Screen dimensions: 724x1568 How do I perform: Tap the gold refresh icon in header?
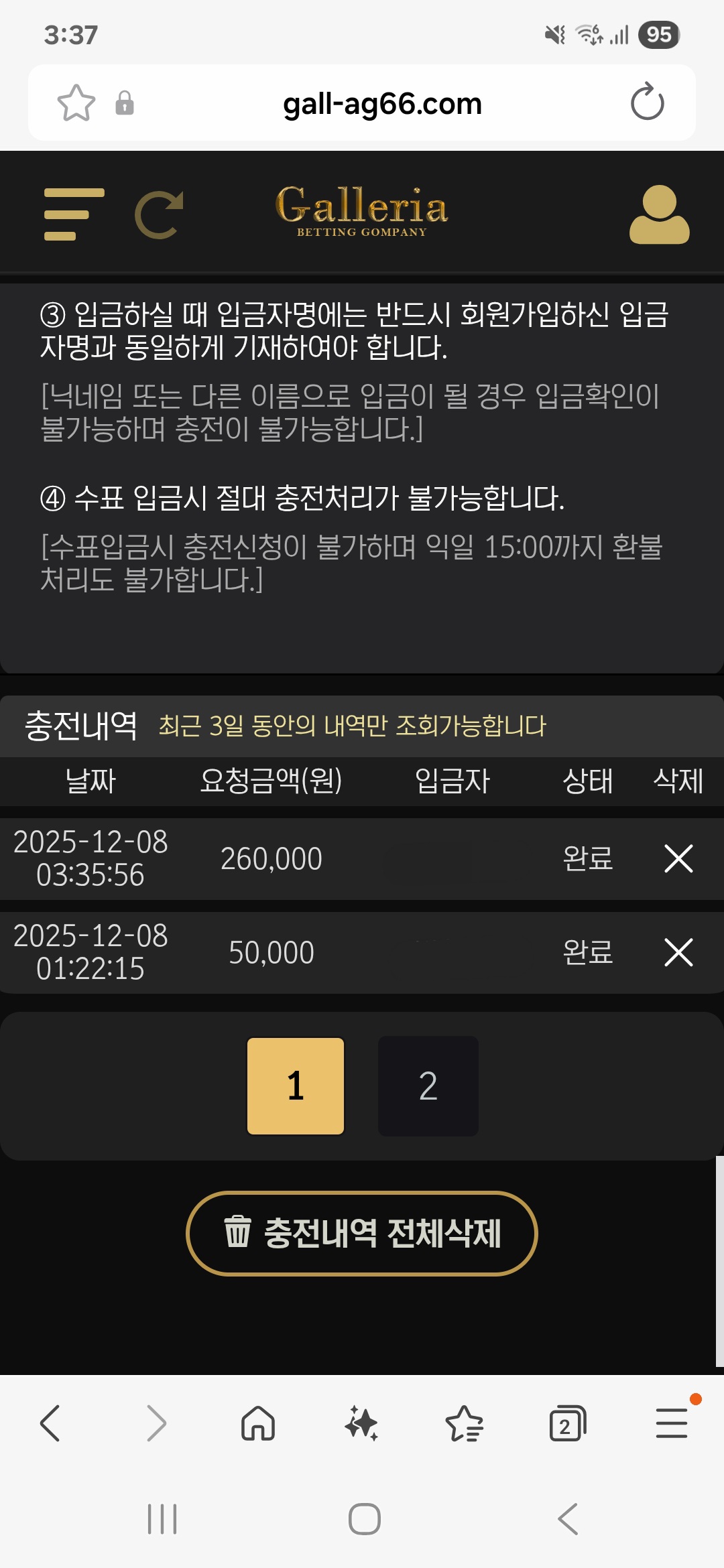(159, 214)
